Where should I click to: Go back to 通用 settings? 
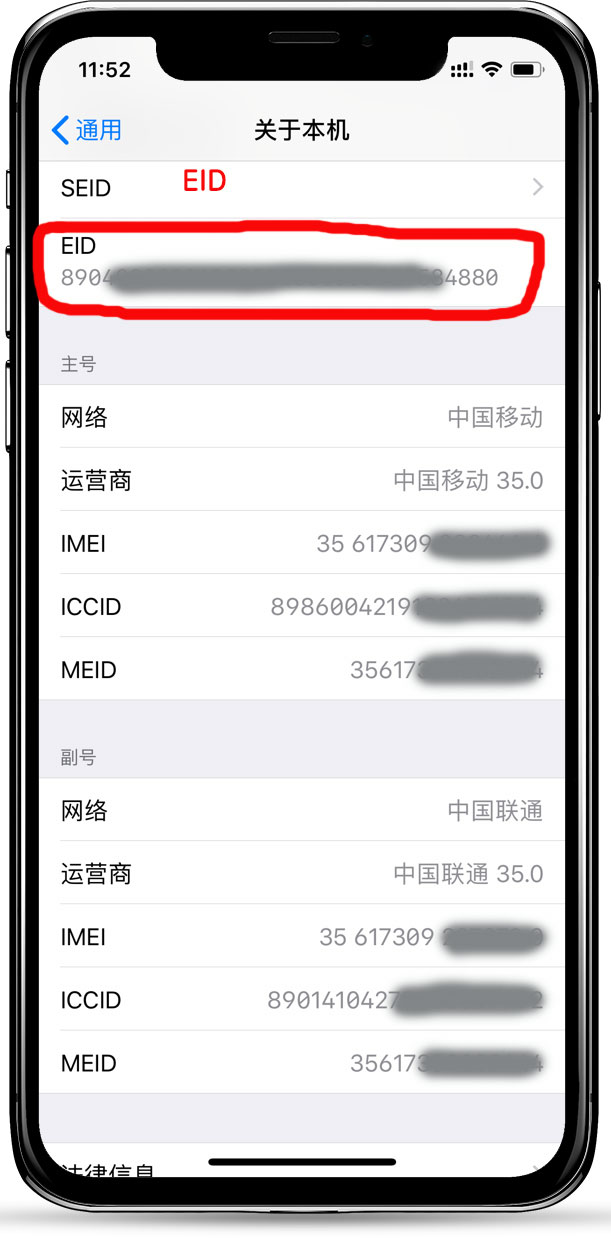(x=86, y=130)
